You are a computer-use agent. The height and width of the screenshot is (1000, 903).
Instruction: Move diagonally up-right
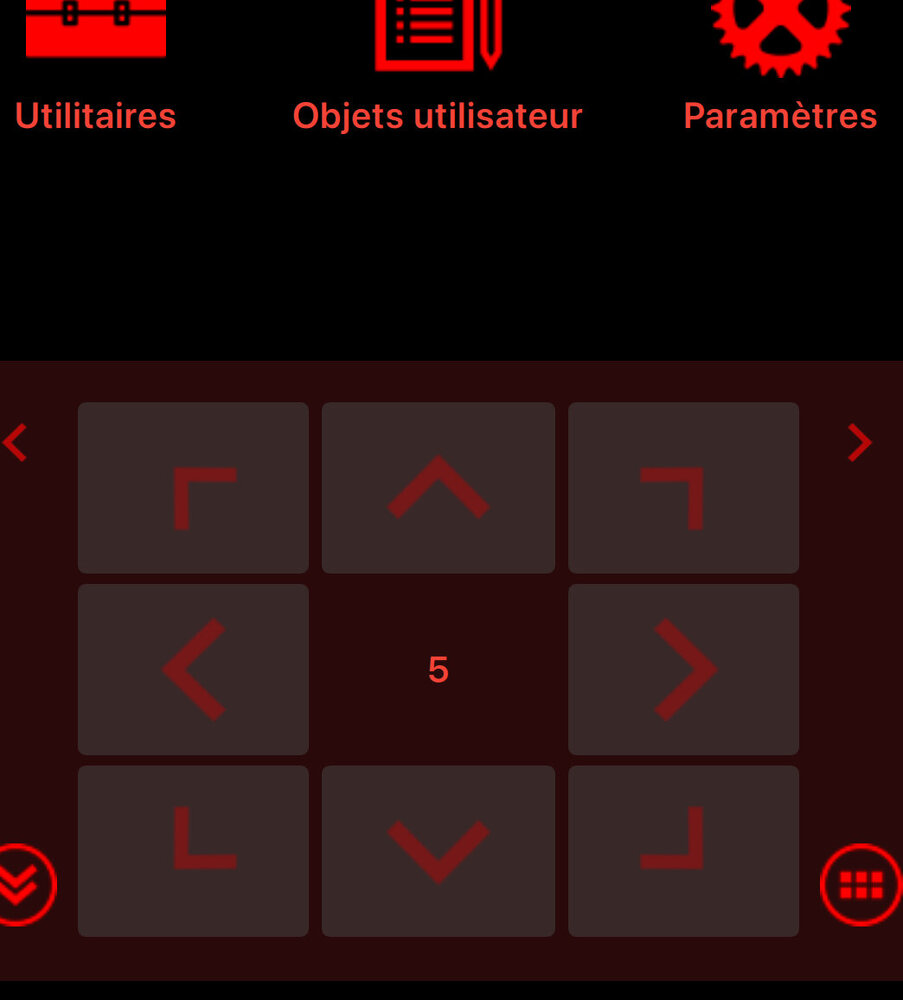(x=683, y=488)
